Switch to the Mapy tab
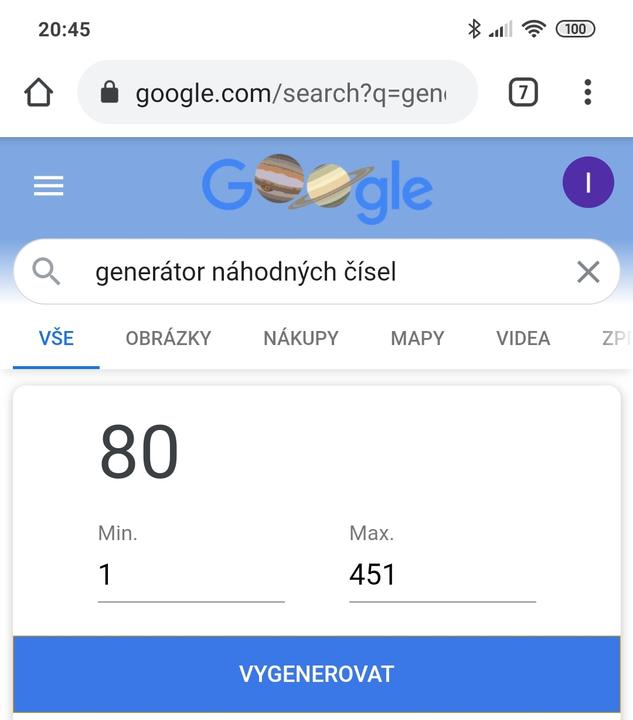Screen dimensions: 633x720 pos(417,338)
